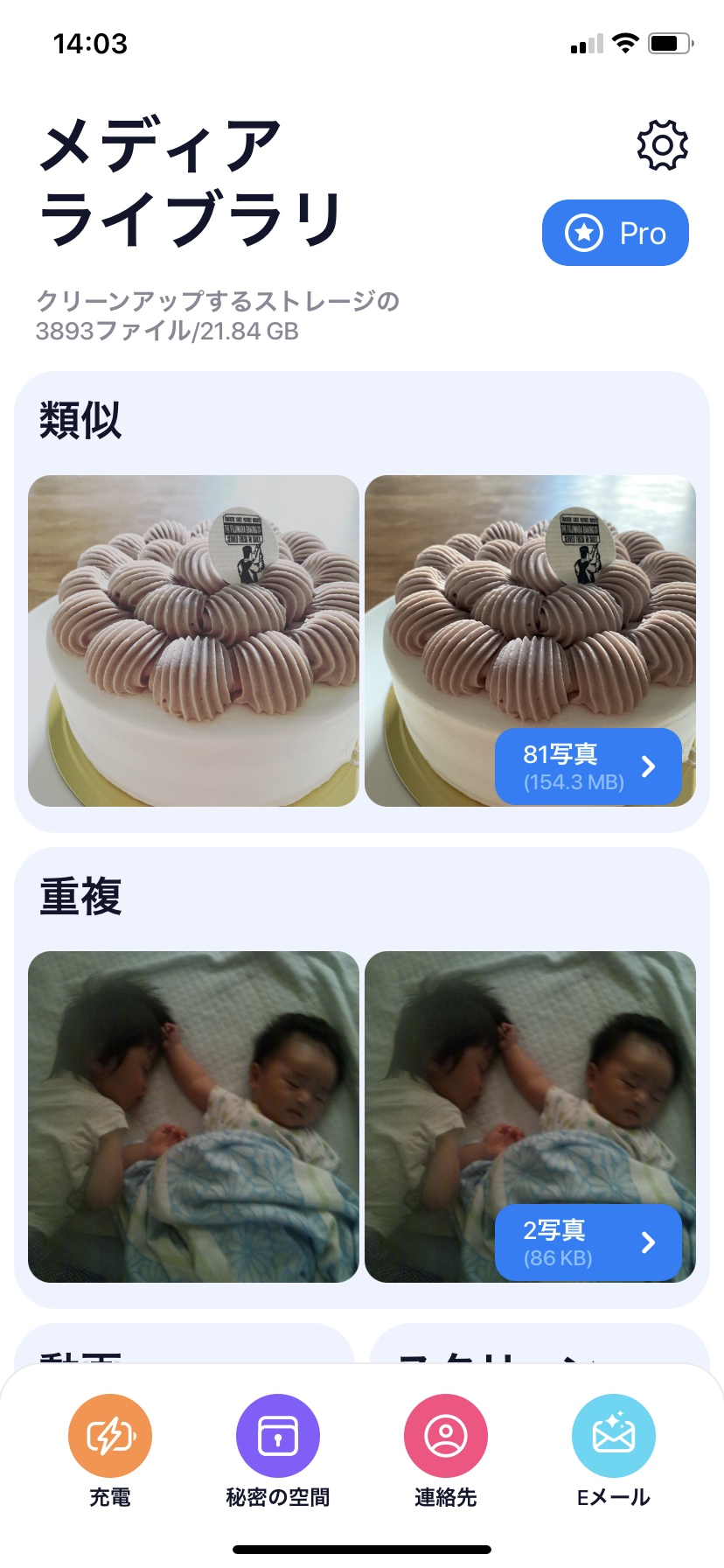Switch to the 充電 tab

coord(110,1449)
